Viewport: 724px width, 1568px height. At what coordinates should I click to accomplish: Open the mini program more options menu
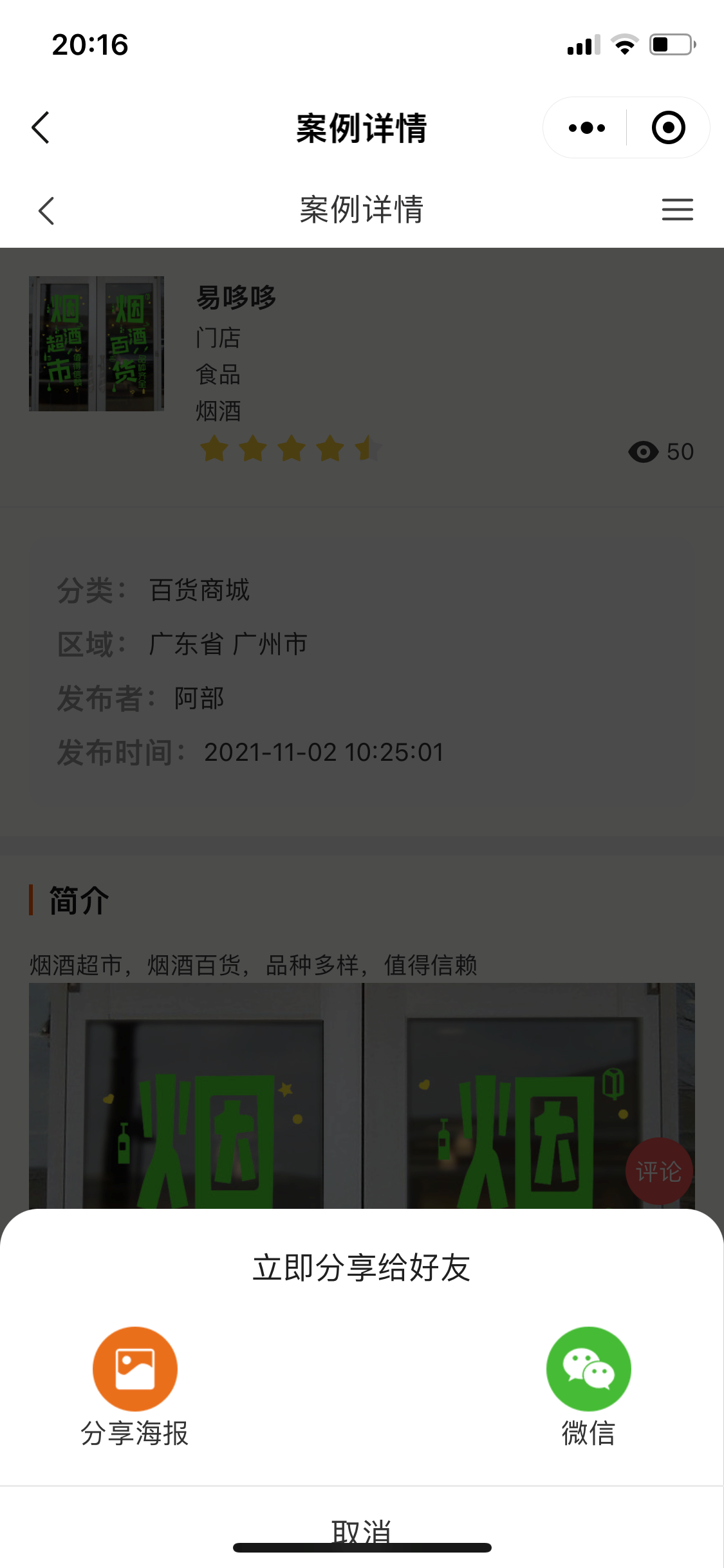coord(586,127)
